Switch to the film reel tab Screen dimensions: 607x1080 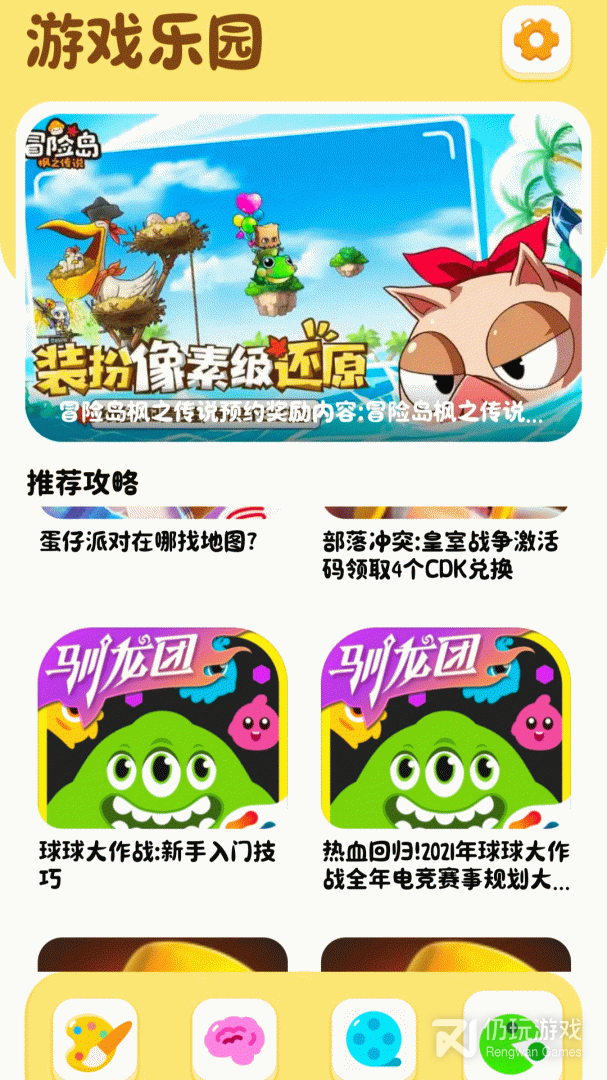(373, 1040)
